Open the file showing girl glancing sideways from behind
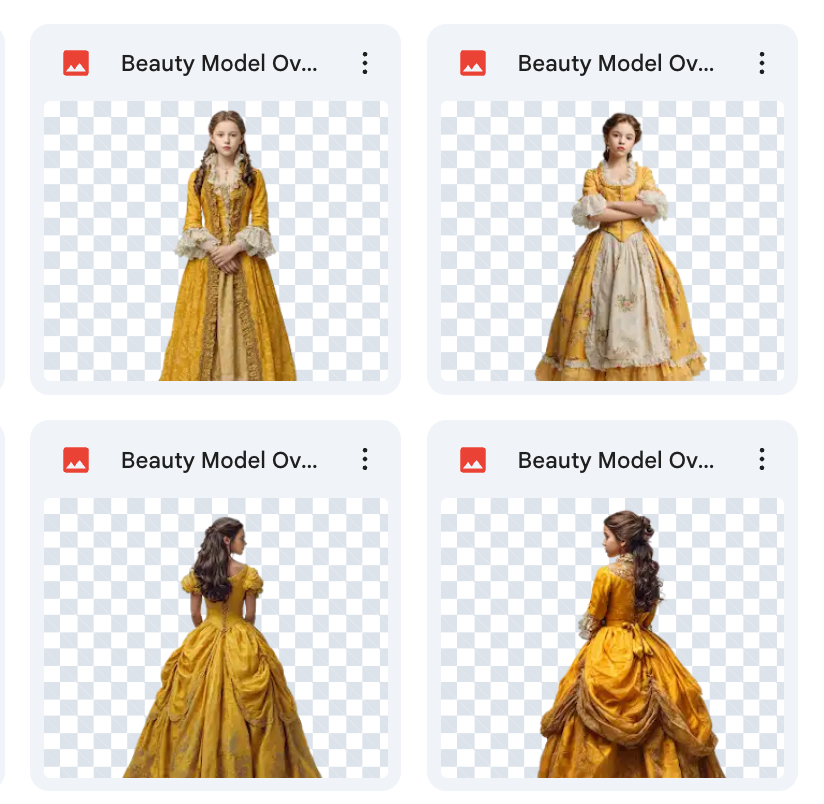This screenshot has height=804, width=824. click(612, 637)
